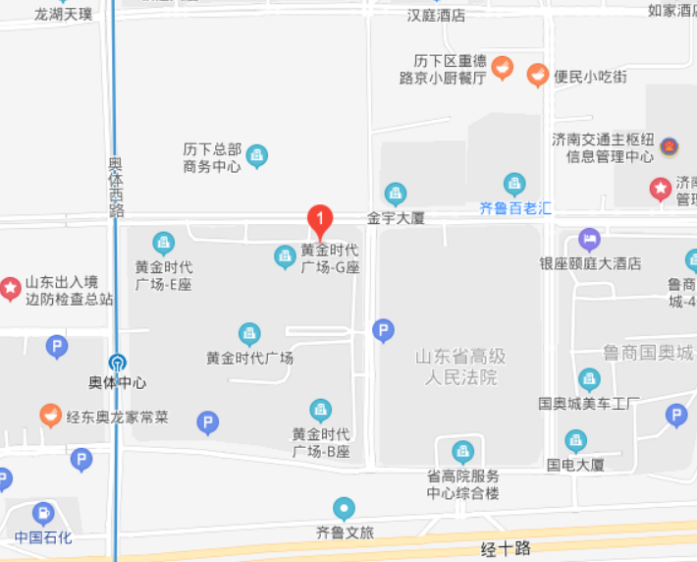Viewport: 697px width, 562px height.
Task: Open the 中国石化 gas station marker
Action: tap(43, 514)
